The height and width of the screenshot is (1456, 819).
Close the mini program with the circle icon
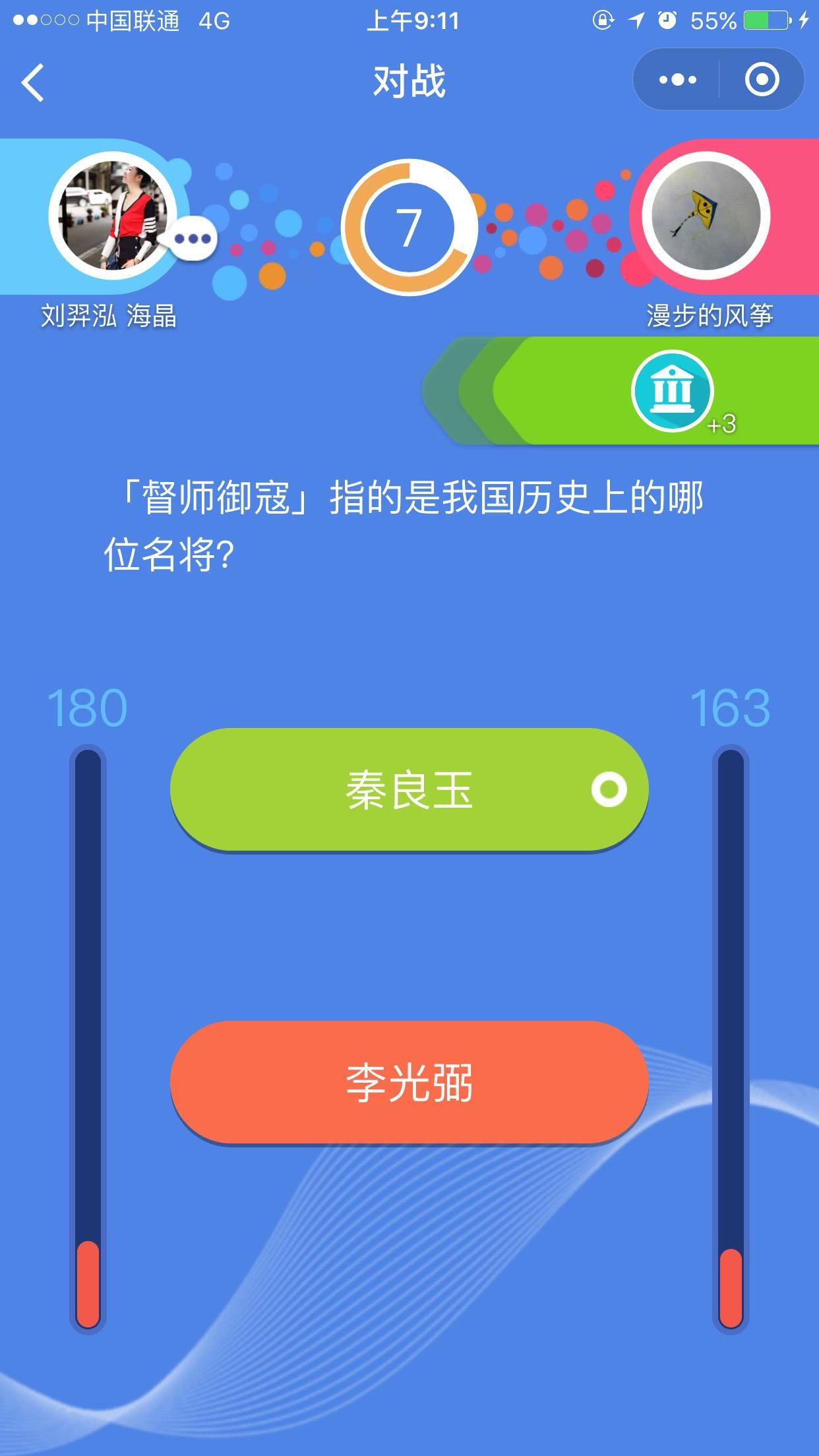pos(762,80)
